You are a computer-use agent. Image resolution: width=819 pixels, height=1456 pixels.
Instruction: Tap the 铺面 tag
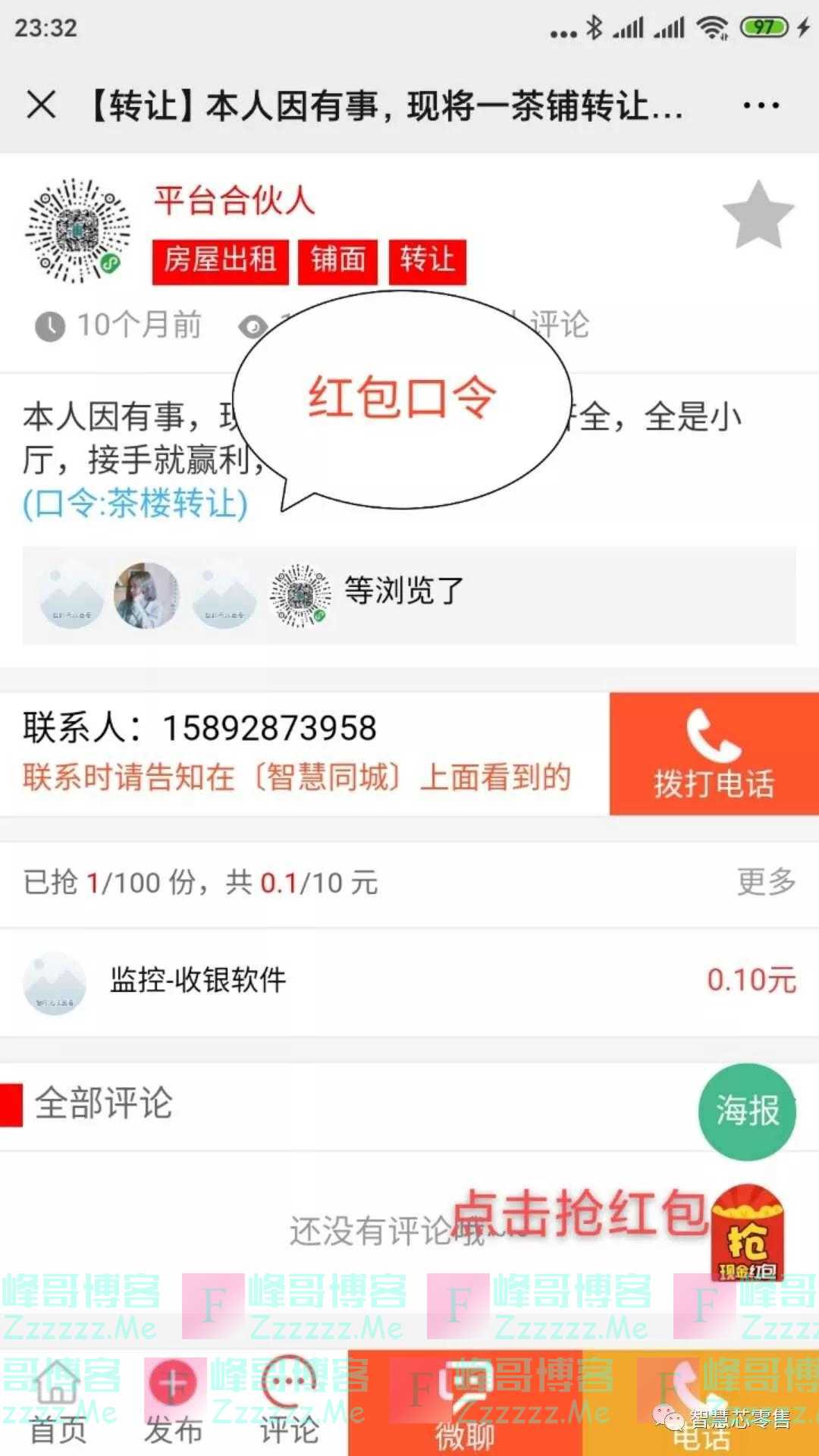click(338, 261)
